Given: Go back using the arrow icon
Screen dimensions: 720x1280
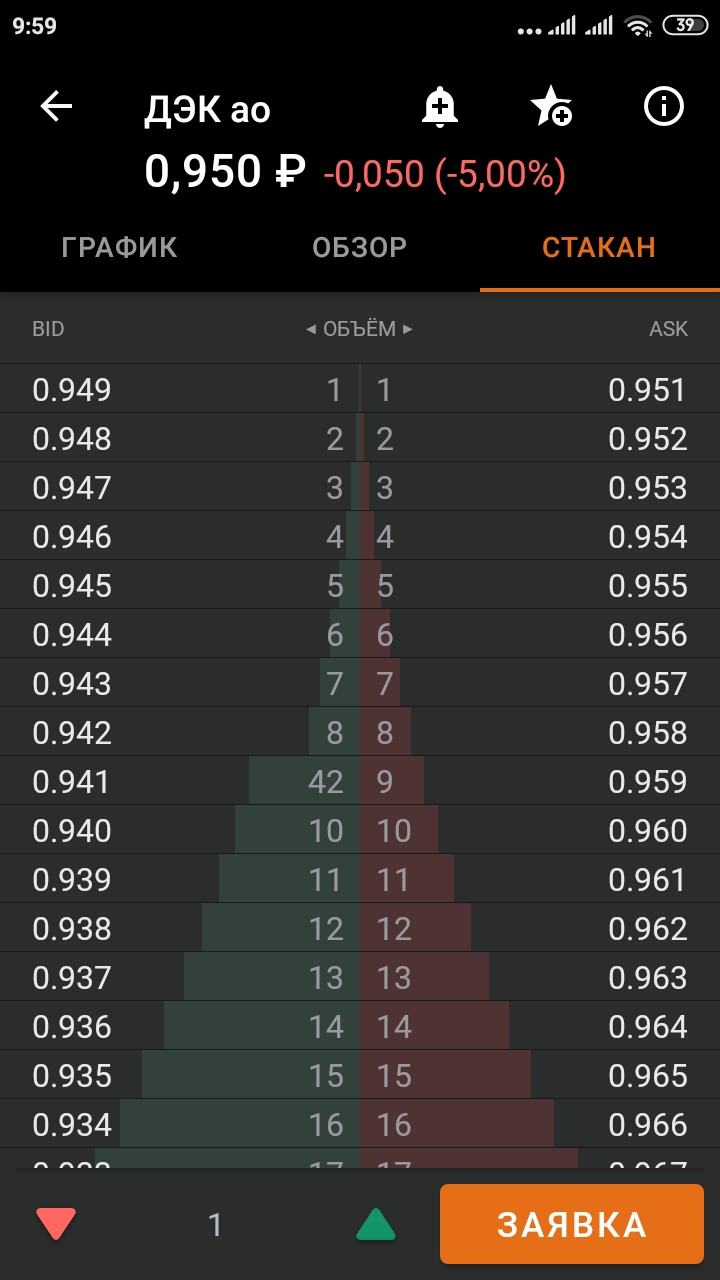Looking at the screenshot, I should click(56, 107).
